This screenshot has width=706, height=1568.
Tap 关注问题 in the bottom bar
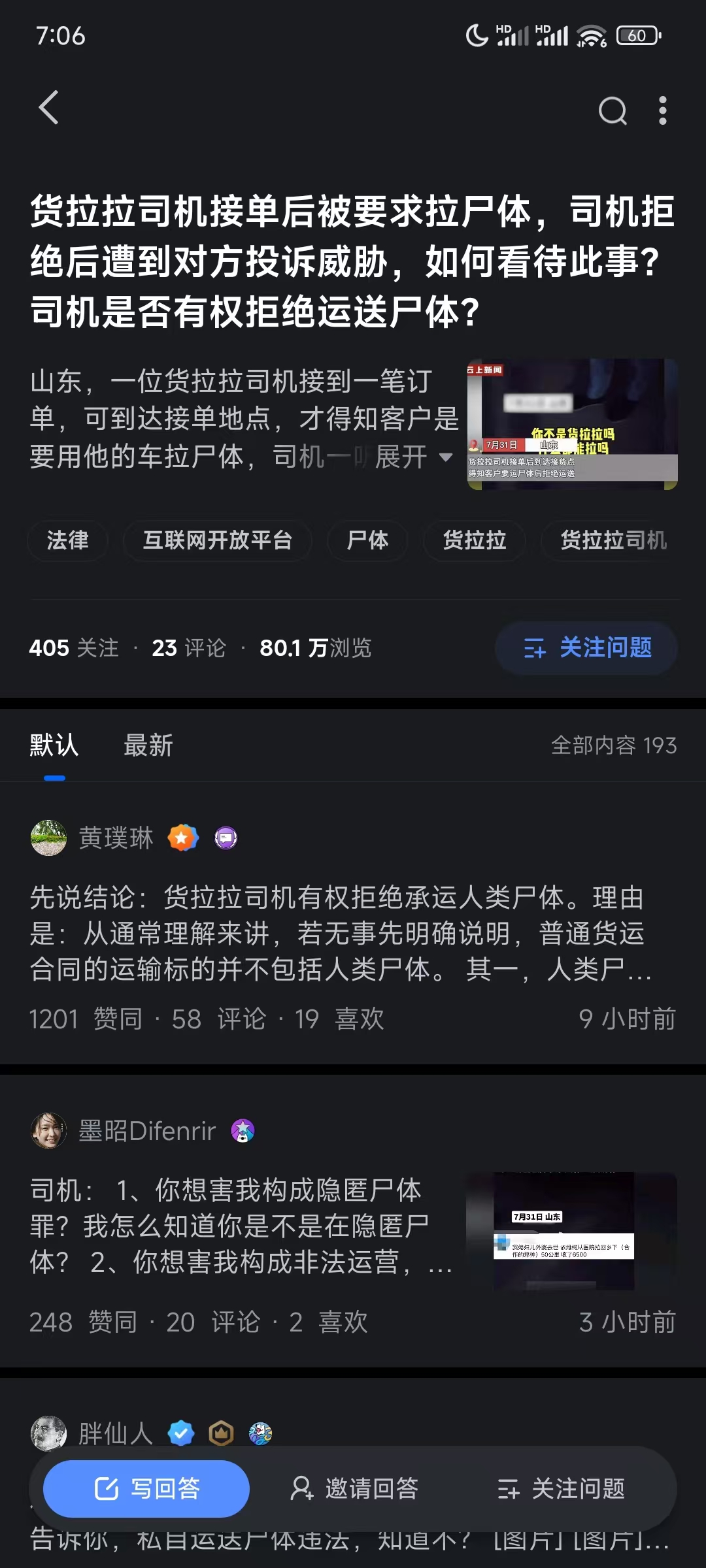click(561, 1489)
